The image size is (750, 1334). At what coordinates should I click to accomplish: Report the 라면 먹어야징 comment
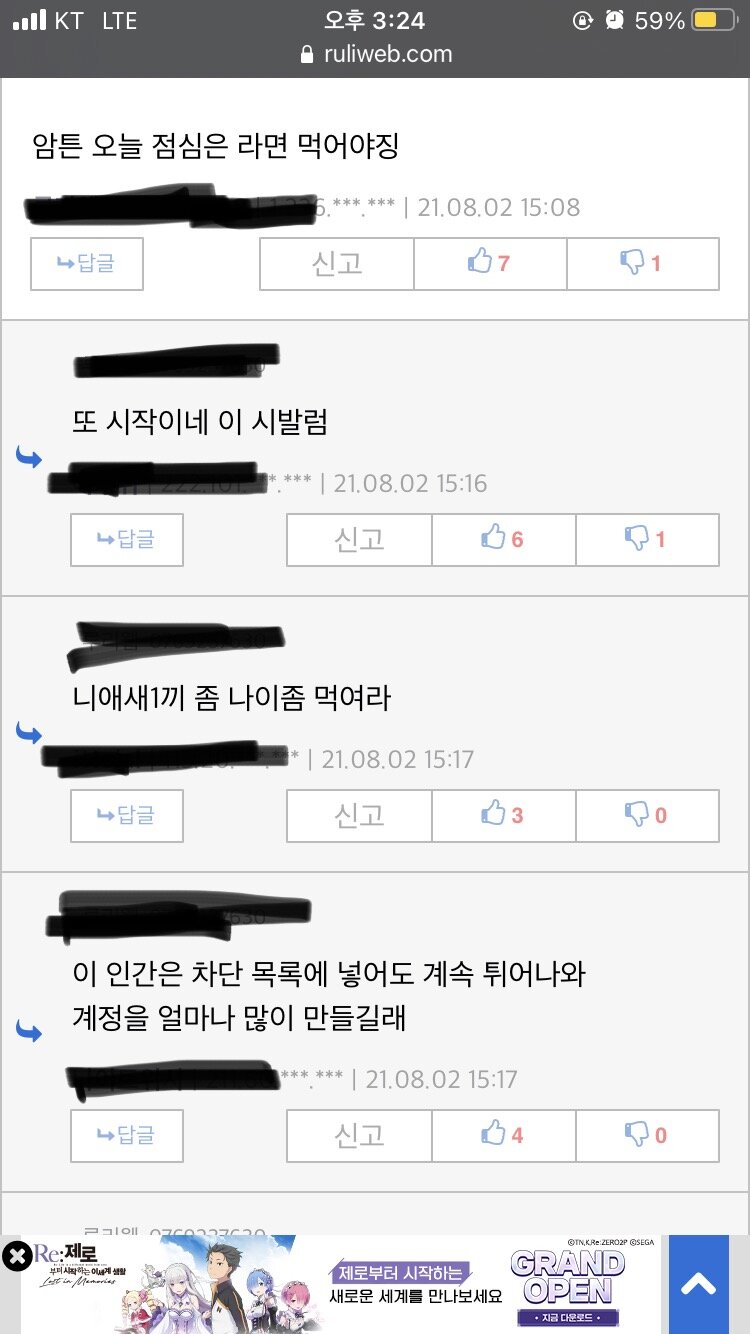pyautogui.click(x=336, y=264)
